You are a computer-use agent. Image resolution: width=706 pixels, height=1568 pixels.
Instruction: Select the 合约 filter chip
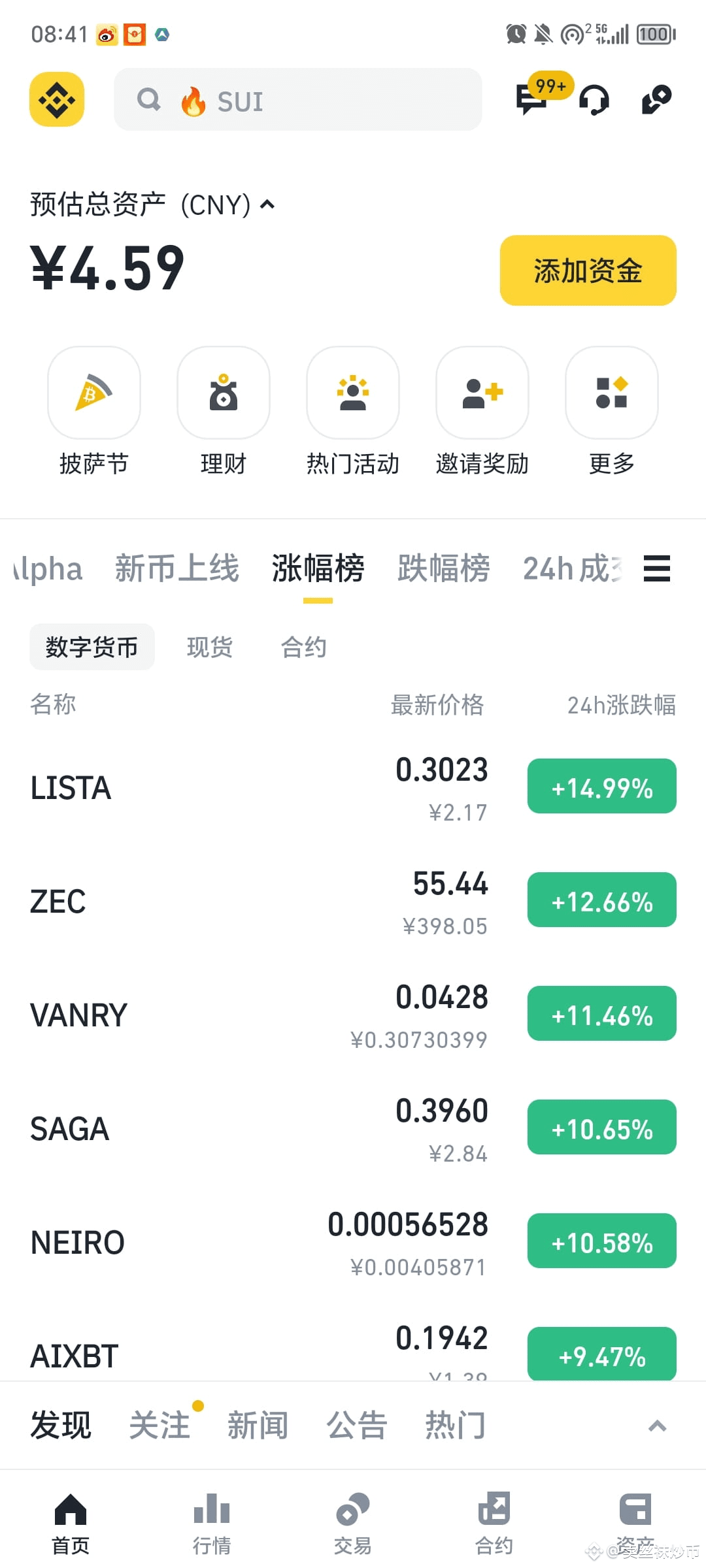click(304, 647)
